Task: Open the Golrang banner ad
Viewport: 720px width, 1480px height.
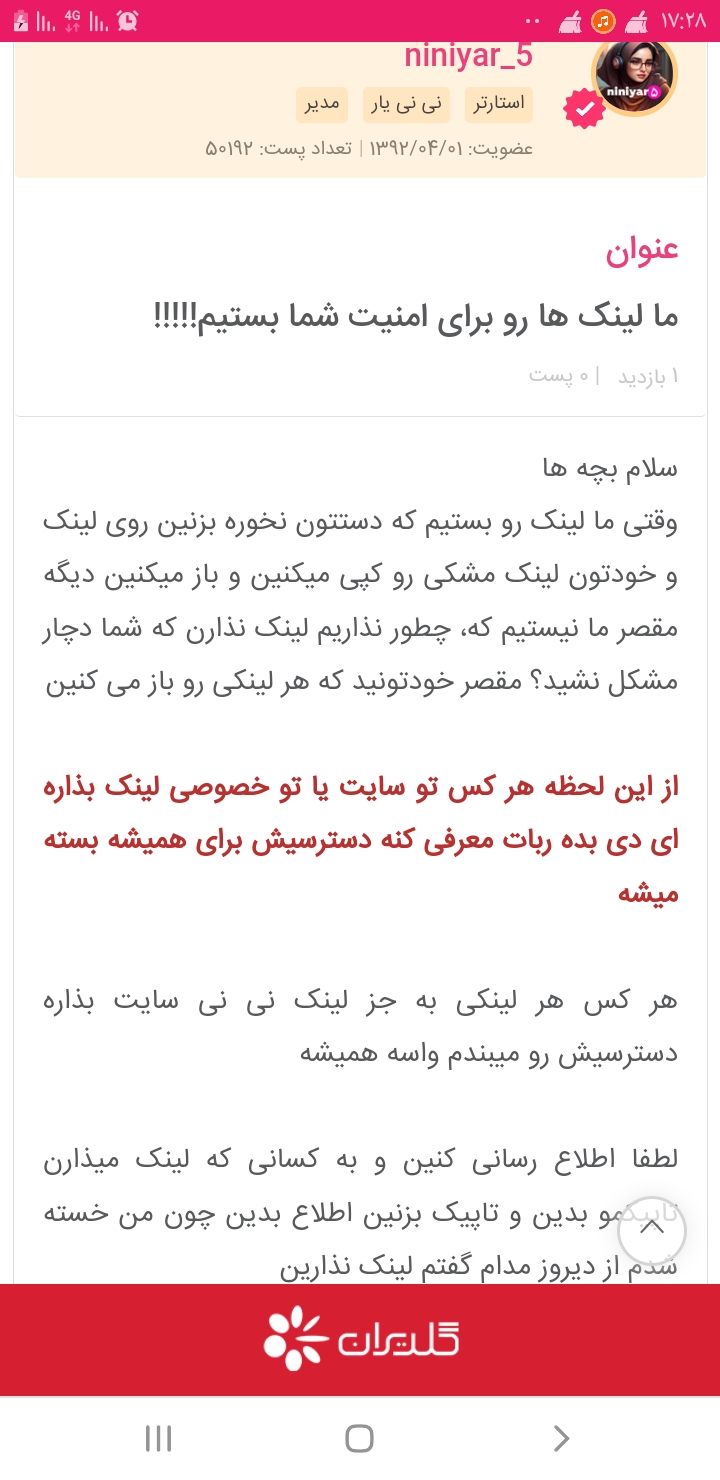Action: pos(360,1340)
